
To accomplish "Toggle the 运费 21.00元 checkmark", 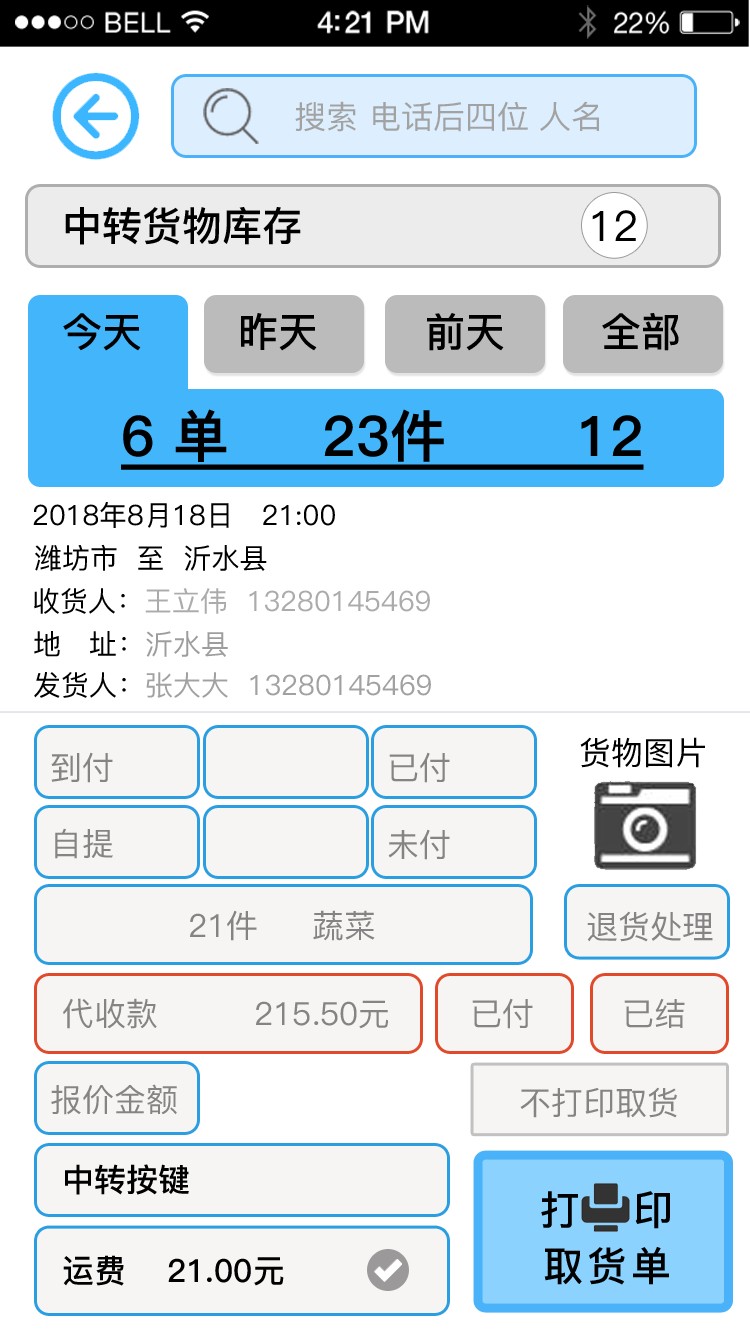I will (x=388, y=1270).
